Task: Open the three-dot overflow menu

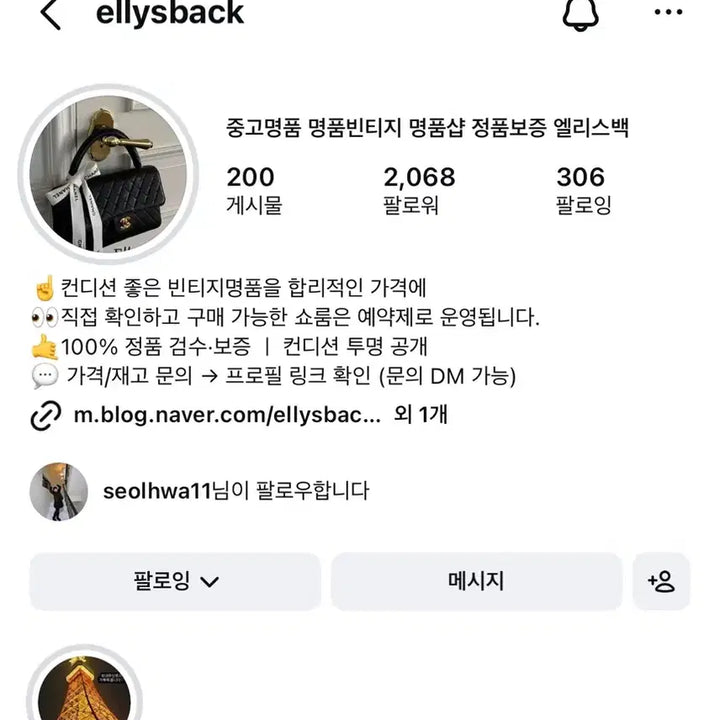Action: coord(667,12)
